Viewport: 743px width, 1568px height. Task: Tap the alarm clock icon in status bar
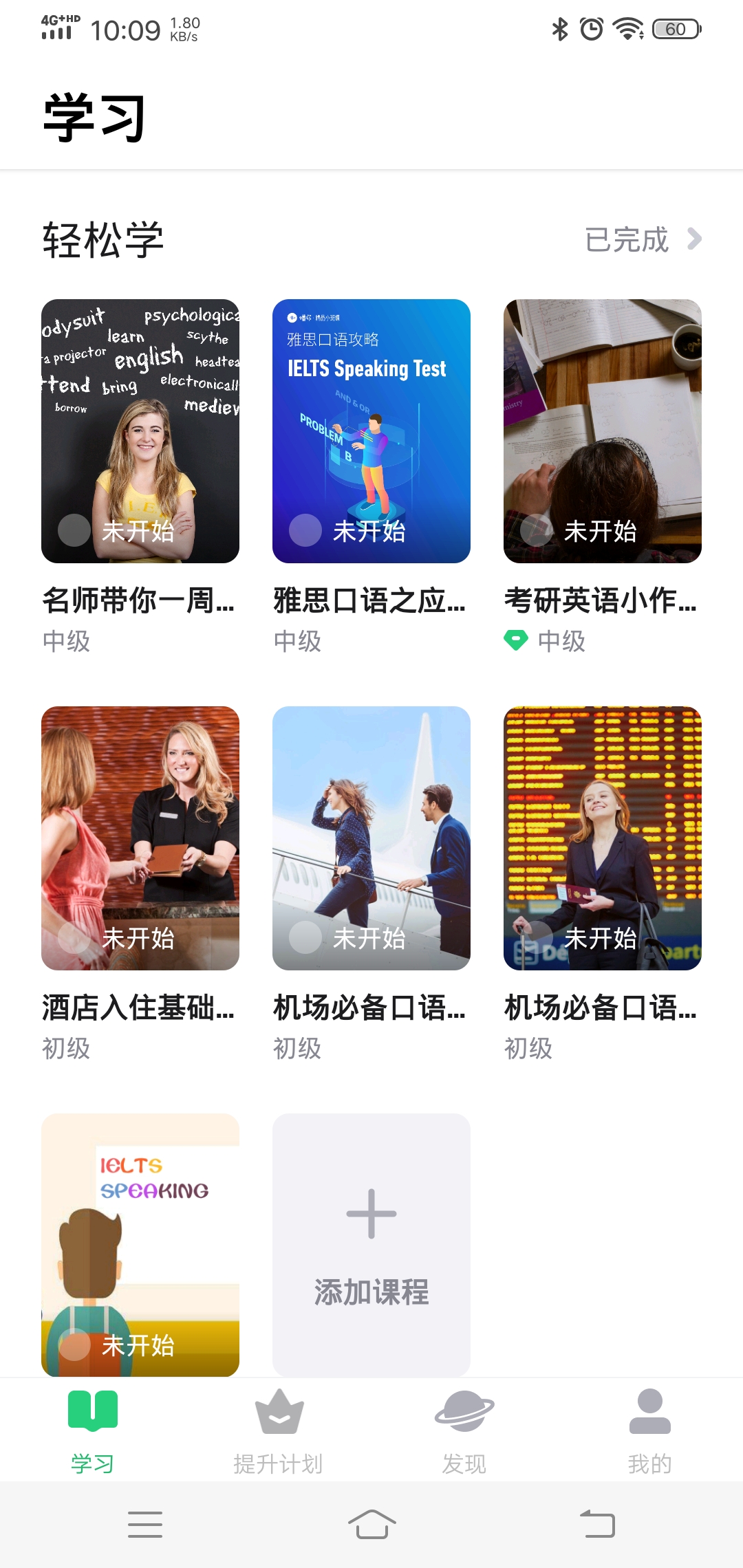[590, 29]
